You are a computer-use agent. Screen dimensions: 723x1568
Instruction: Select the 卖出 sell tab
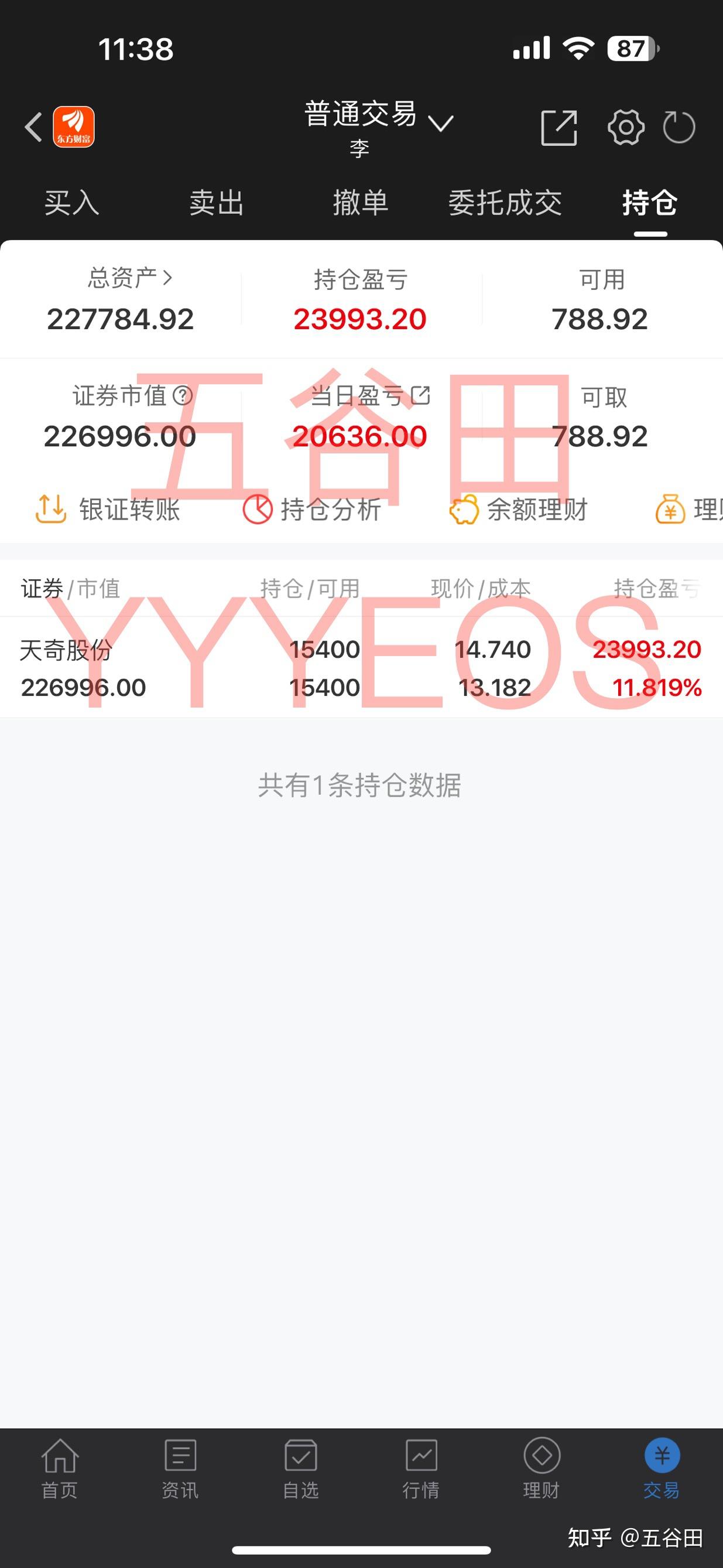pos(216,204)
